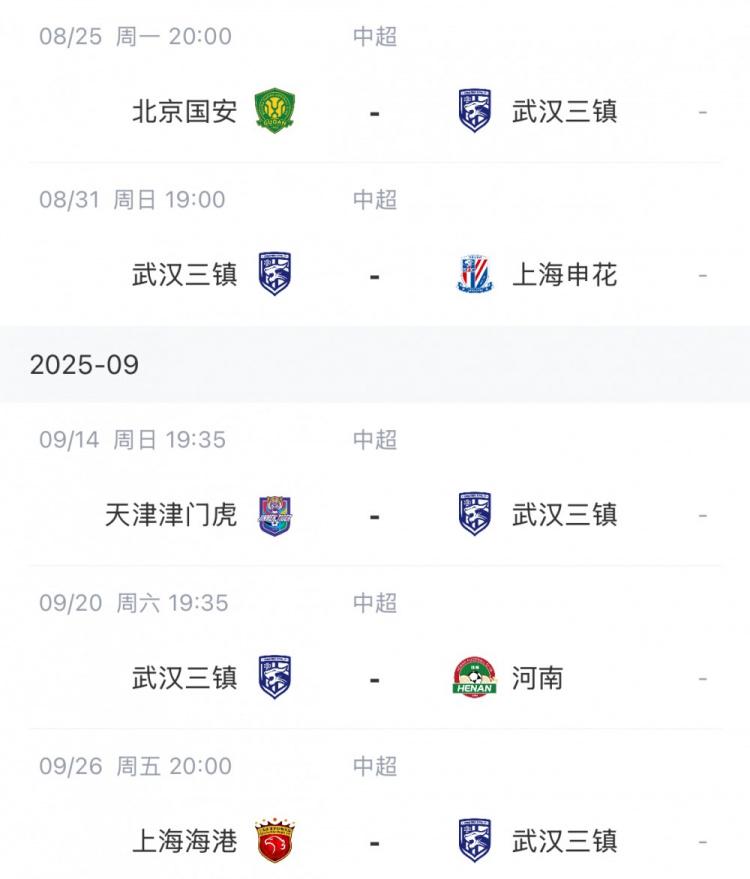The height and width of the screenshot is (879, 750).
Task: Click the Beijing Guoan club crest
Action: click(274, 110)
